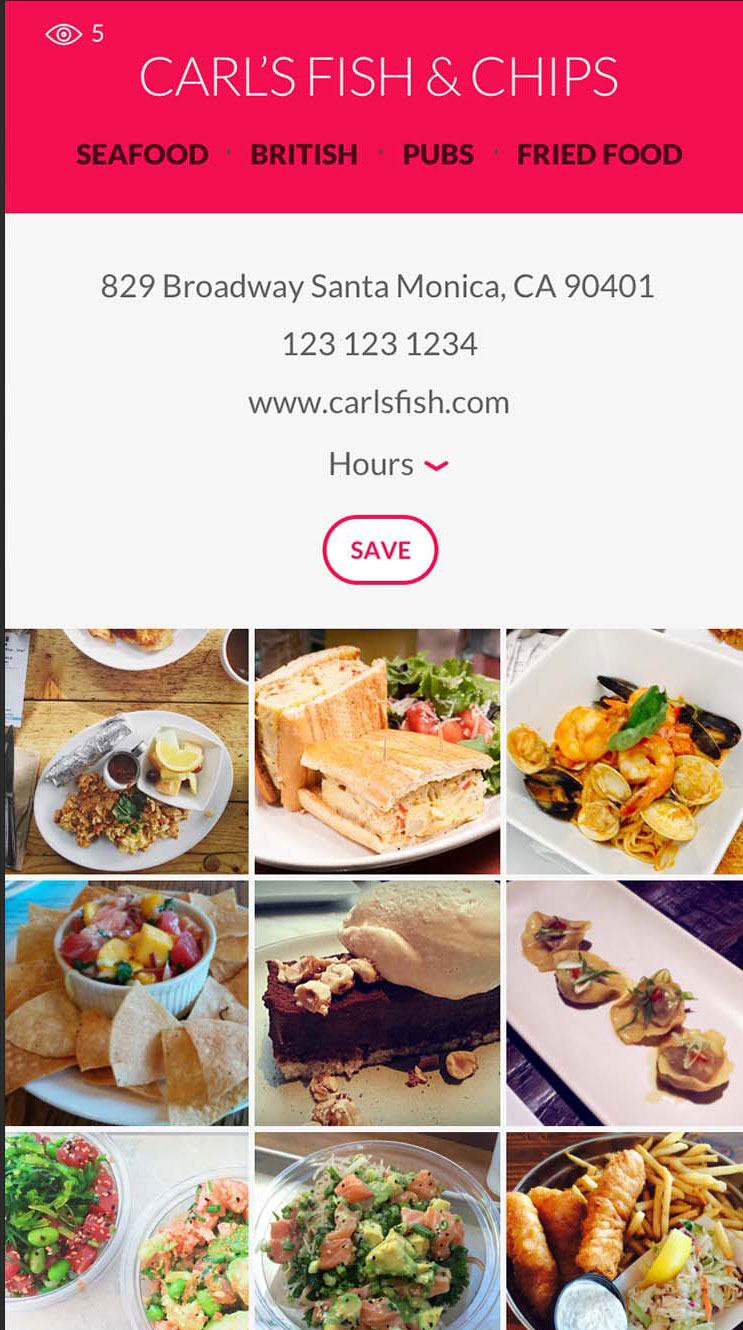The image size is (743, 1330).
Task: Call the phone number 123 123 1234
Action: point(379,345)
